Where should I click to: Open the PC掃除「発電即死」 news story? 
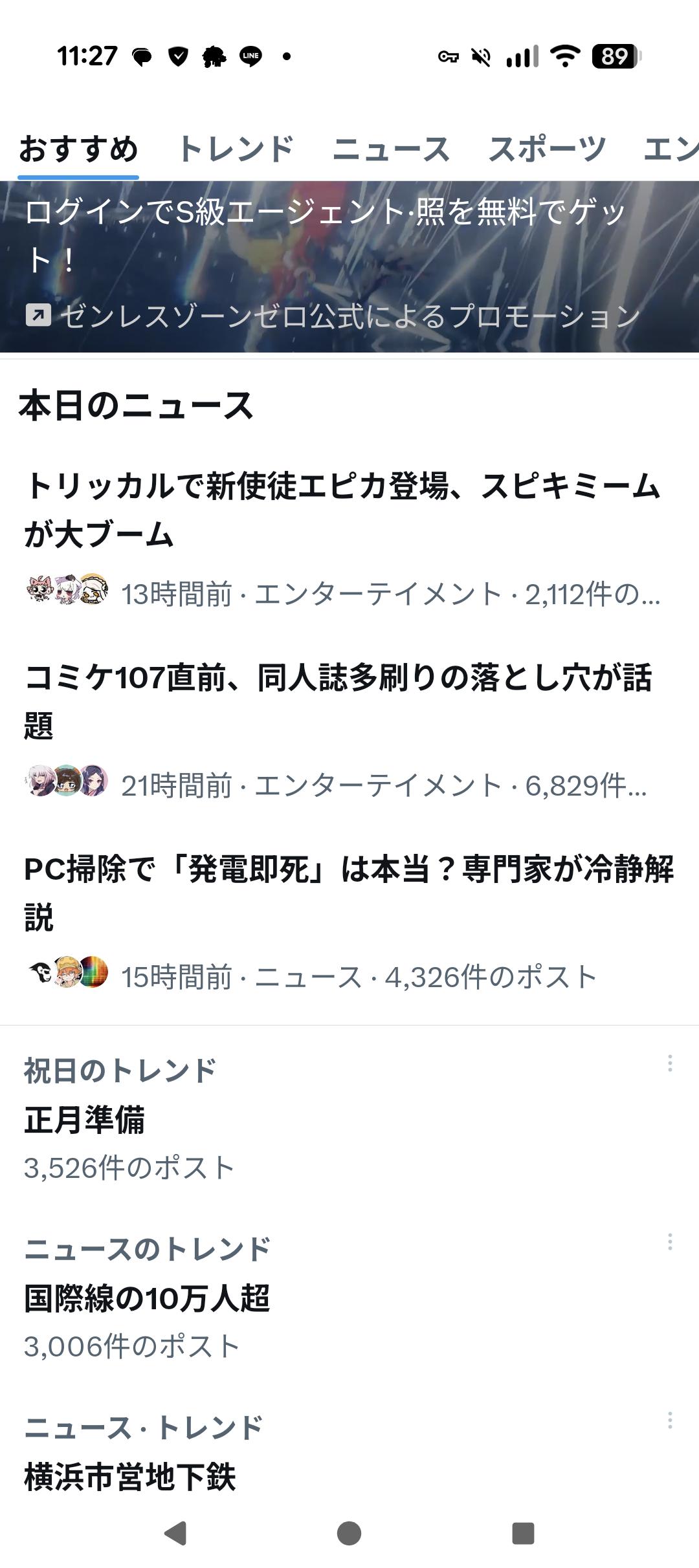(x=348, y=893)
